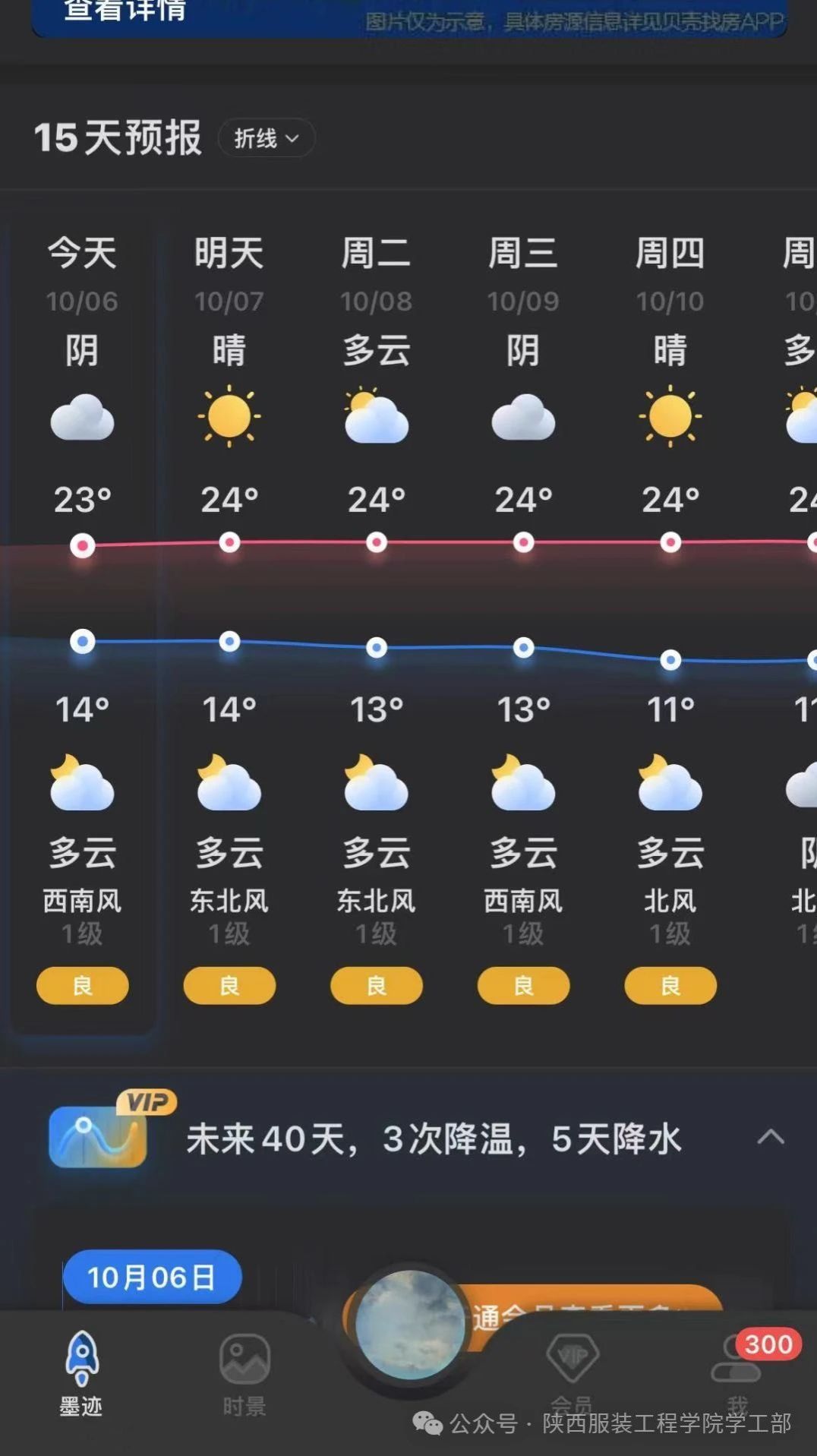Collapse the 未来40天 forecast section
The width and height of the screenshot is (817, 1456).
click(x=770, y=1137)
